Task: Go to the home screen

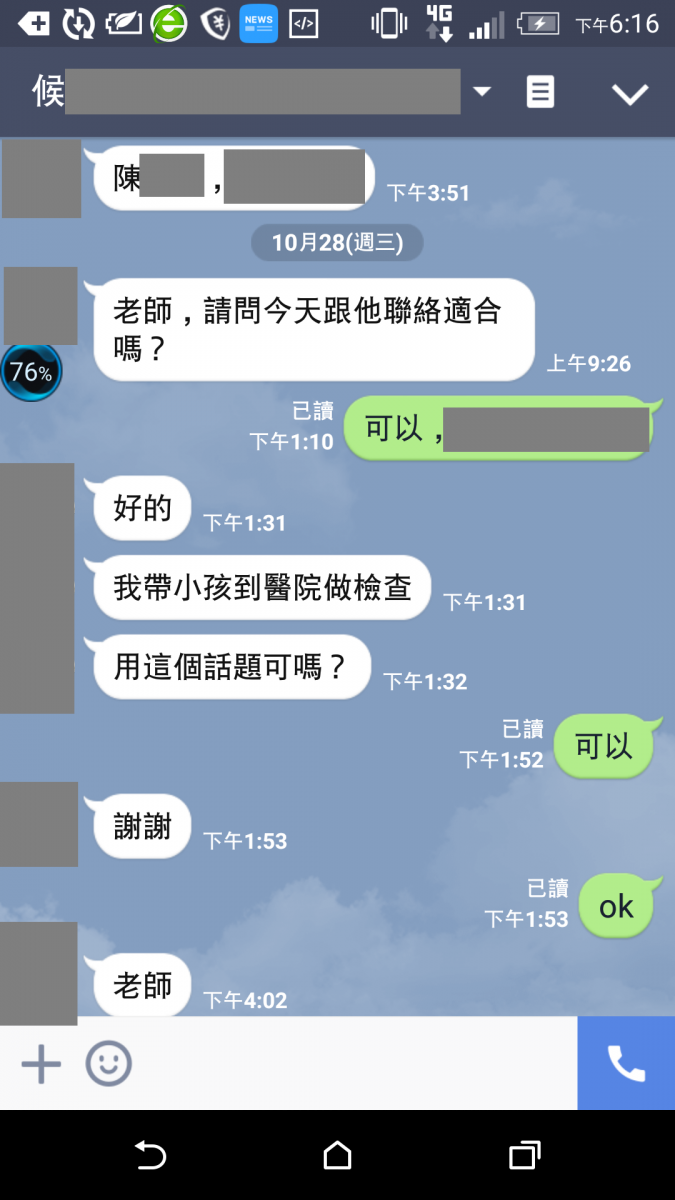Action: 337,1156
